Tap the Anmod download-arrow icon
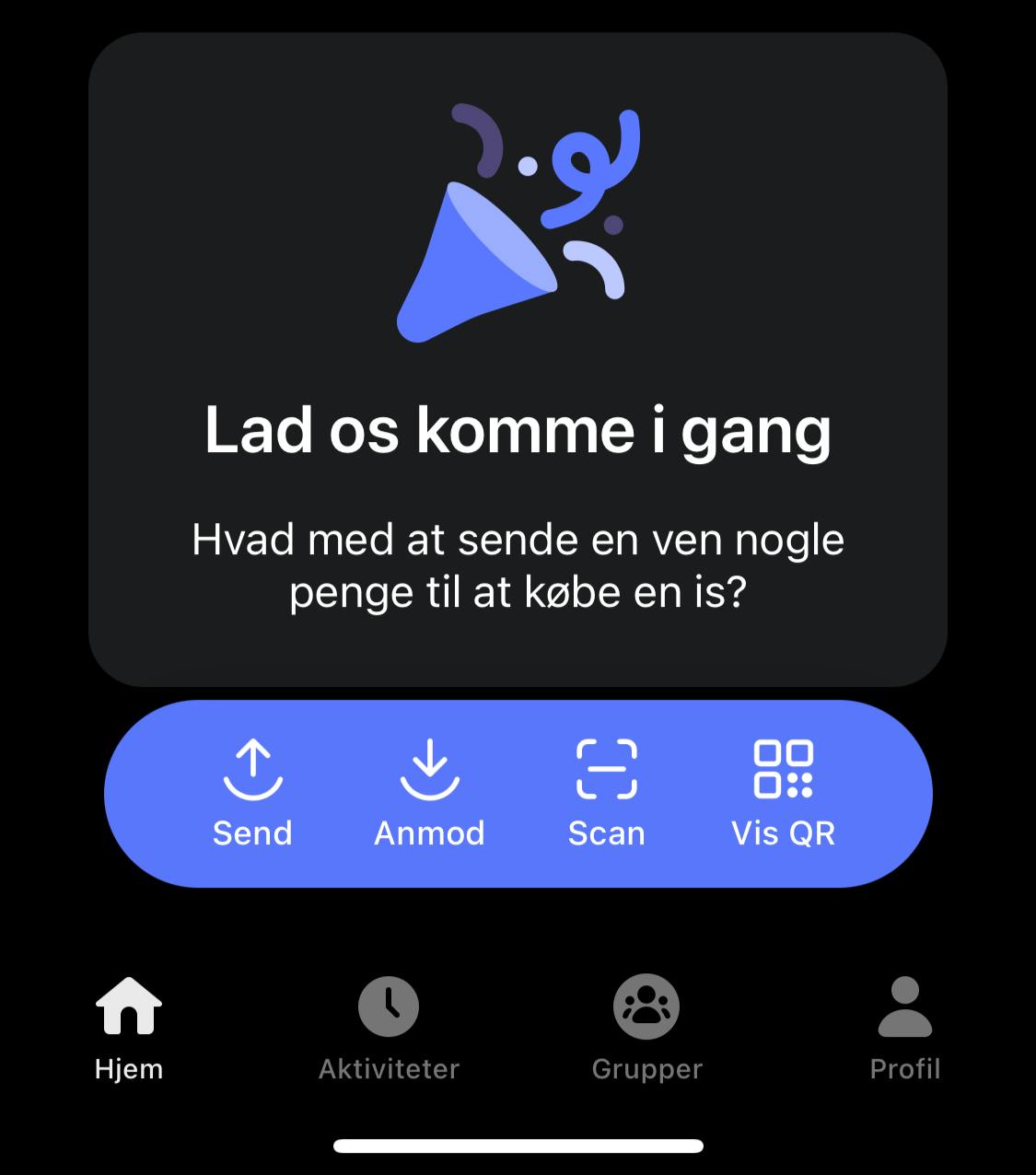The image size is (1036, 1175). click(x=429, y=770)
